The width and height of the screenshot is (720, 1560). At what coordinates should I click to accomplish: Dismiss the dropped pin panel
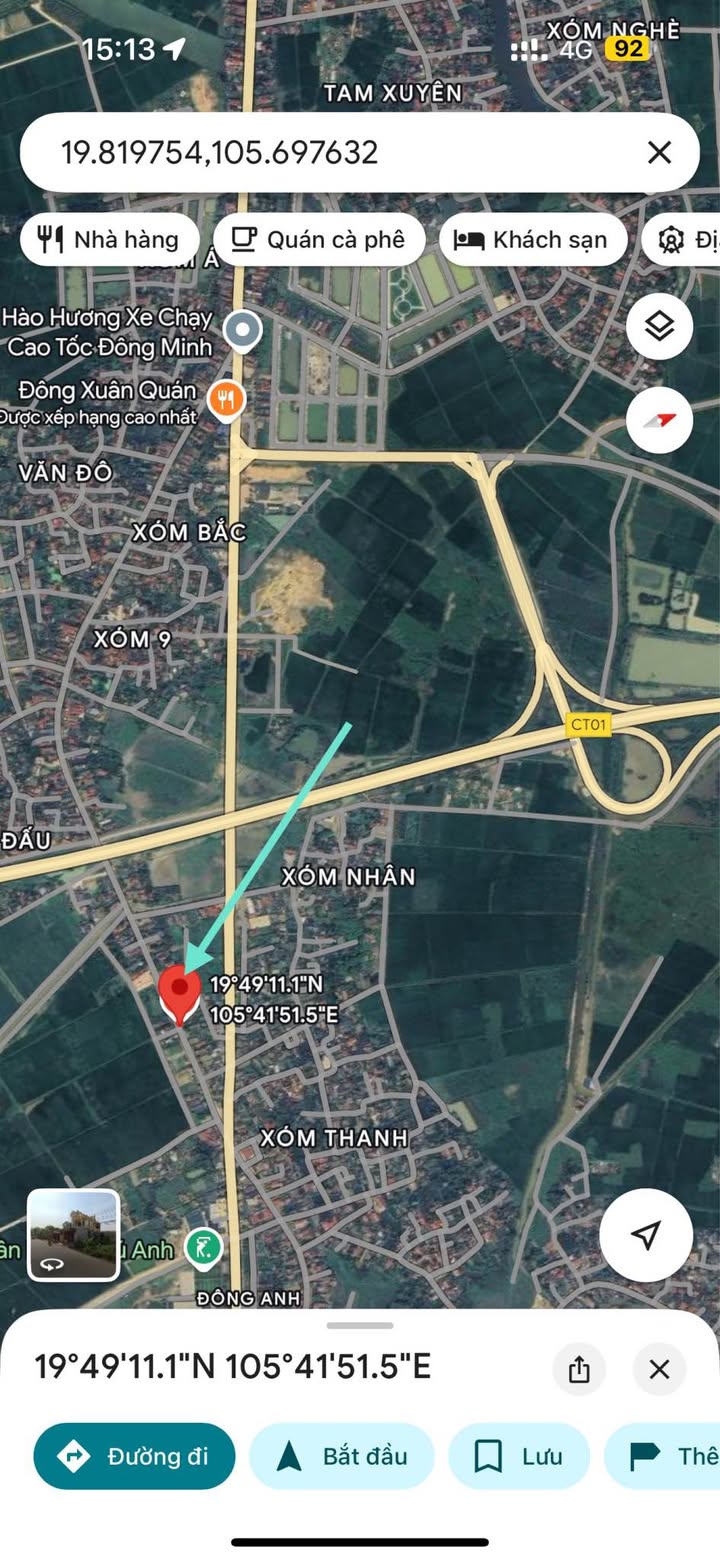coord(659,1369)
